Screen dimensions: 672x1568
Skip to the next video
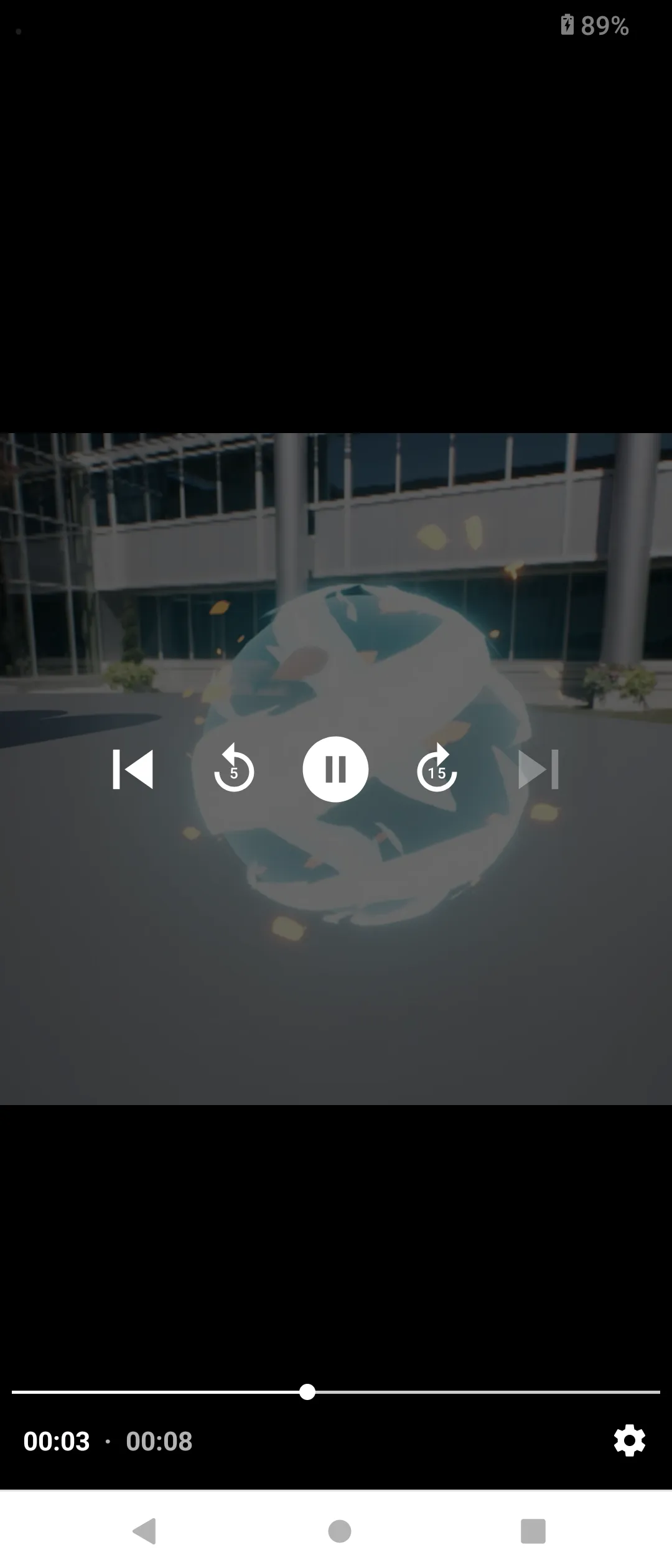click(538, 770)
